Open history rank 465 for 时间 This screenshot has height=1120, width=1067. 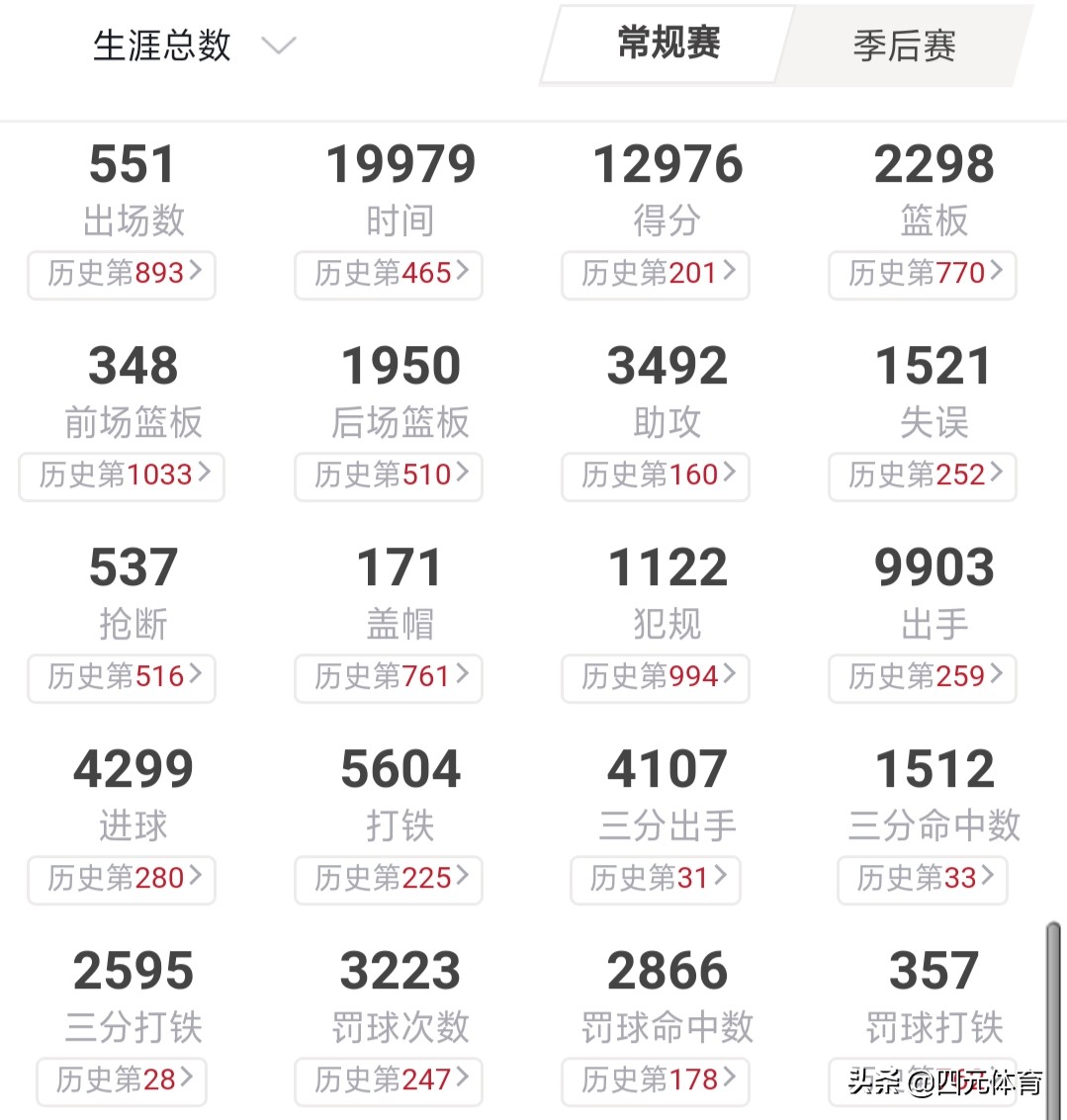[388, 276]
